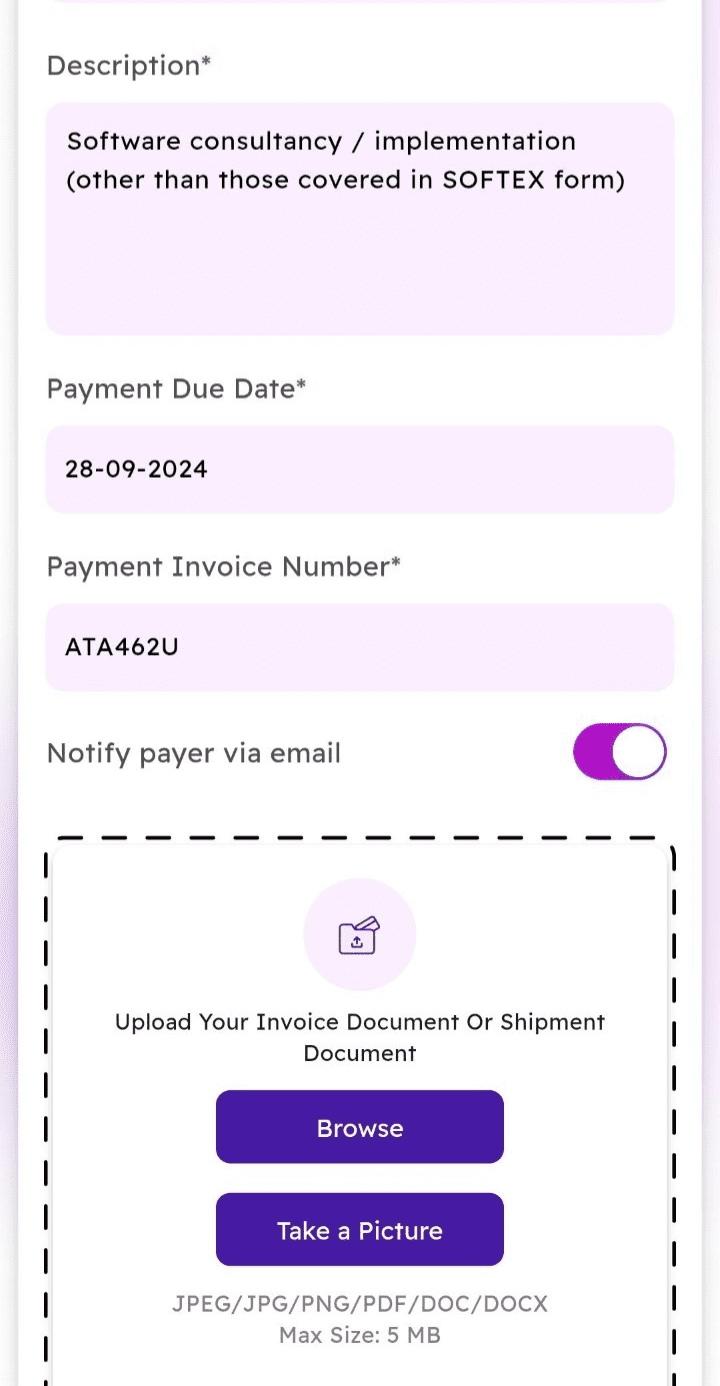
Task: Select the Take a Picture button
Action: coord(360,1230)
